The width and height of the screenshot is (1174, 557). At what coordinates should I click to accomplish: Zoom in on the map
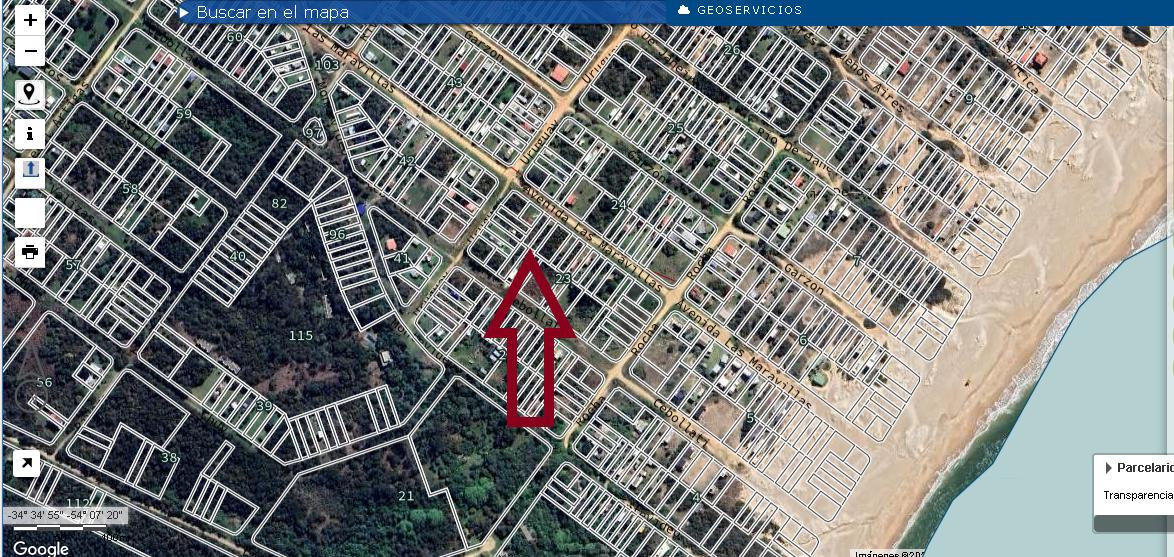tap(30, 20)
